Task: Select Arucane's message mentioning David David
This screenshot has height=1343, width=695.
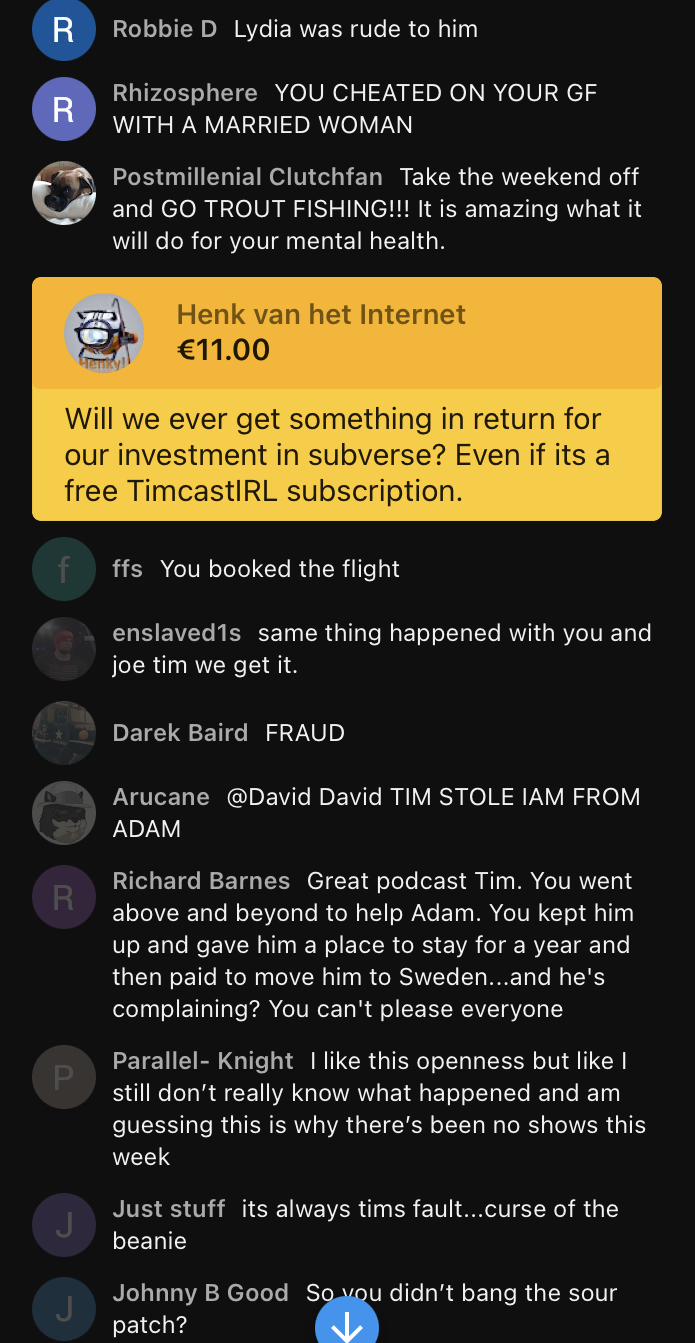Action: point(347,813)
